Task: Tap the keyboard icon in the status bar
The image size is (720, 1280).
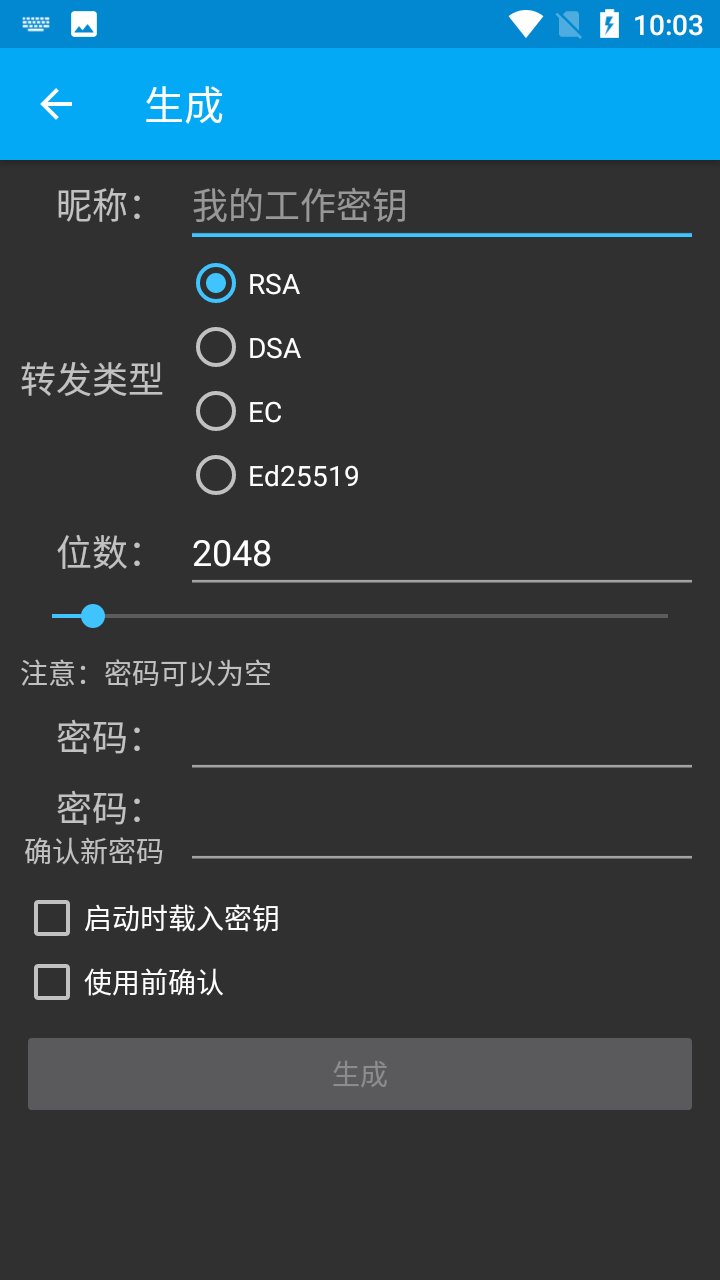Action: coord(36,22)
